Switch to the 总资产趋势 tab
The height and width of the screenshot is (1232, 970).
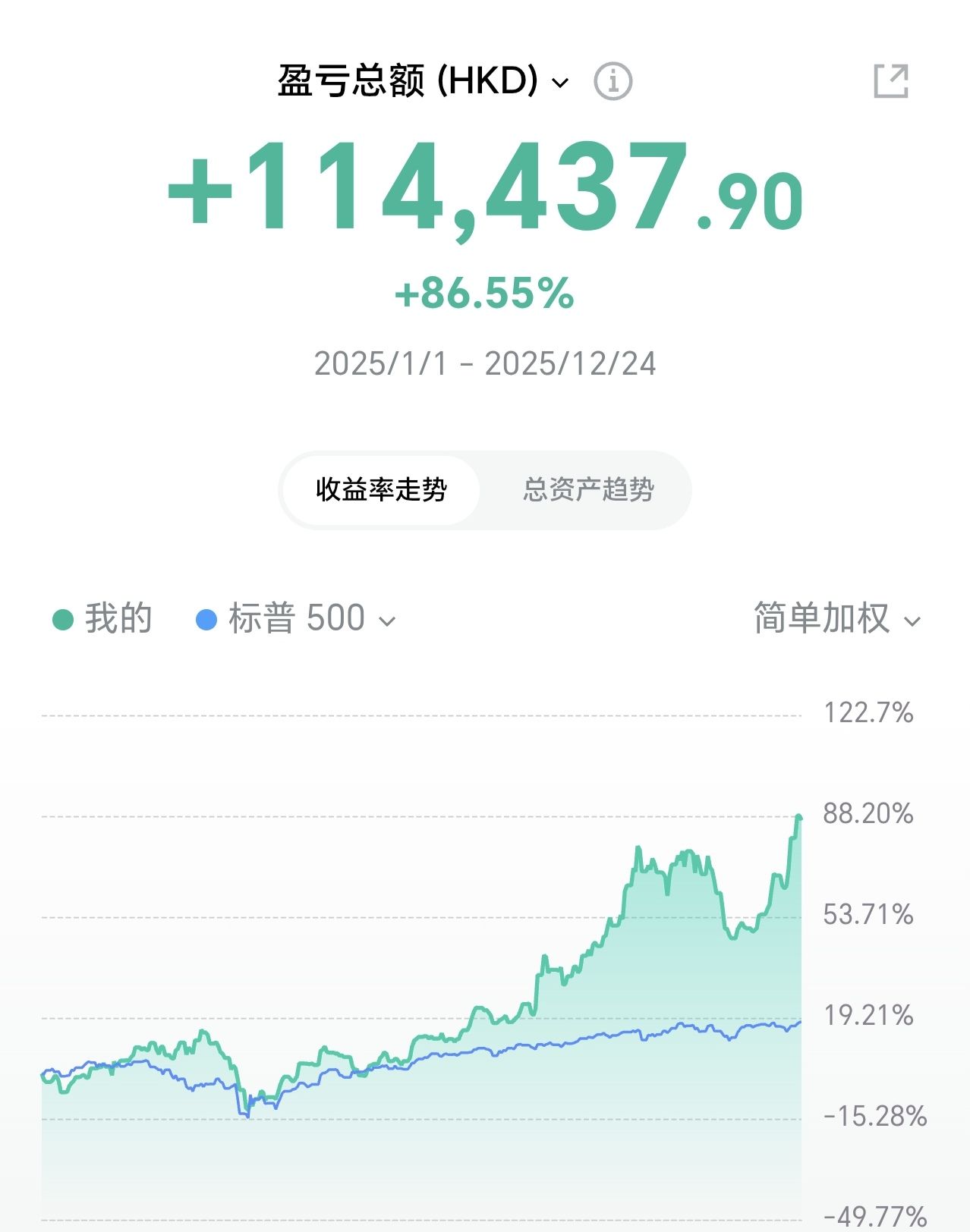click(588, 489)
